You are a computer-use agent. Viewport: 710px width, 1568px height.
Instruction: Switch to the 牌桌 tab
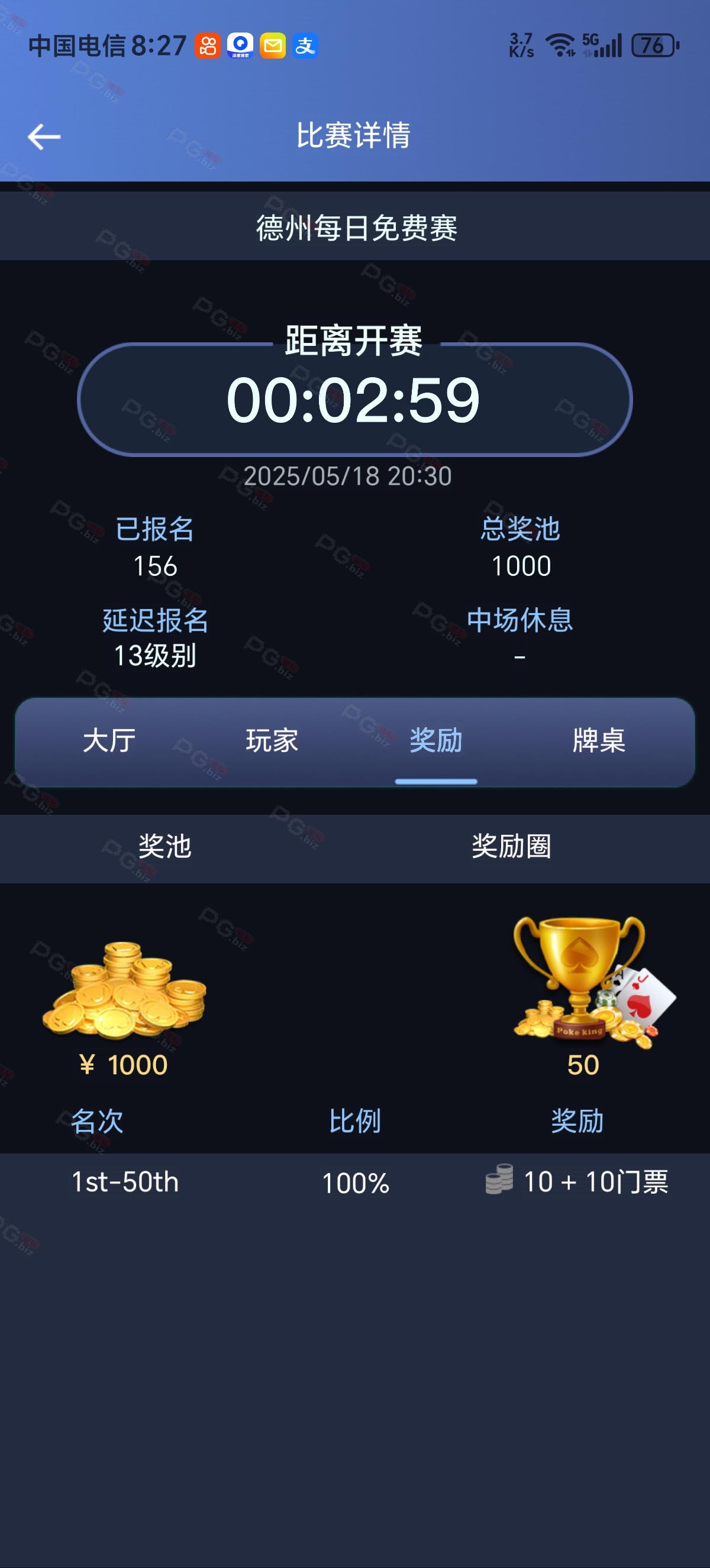(x=599, y=740)
